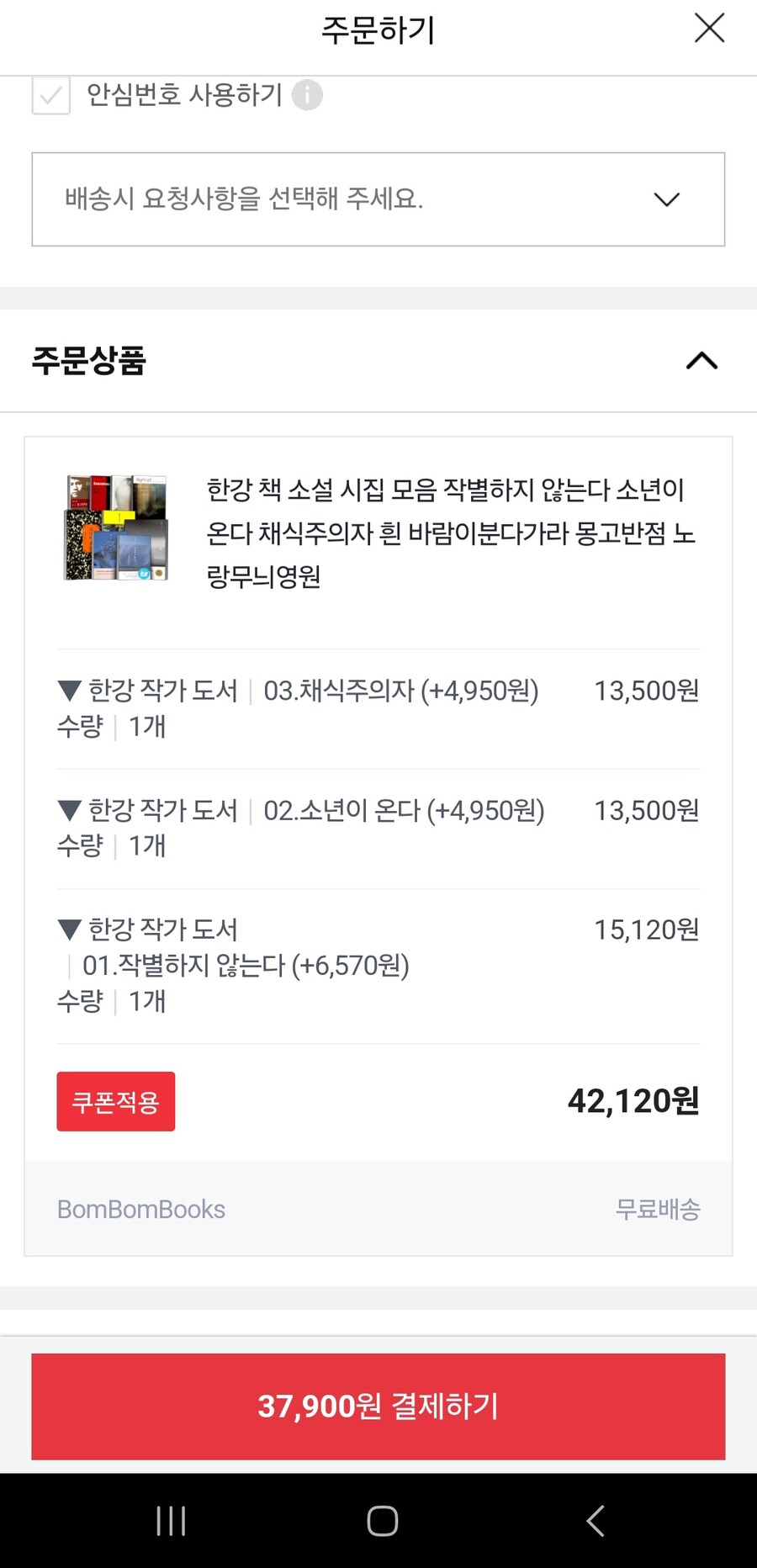Enable the 안심번호 사용하기 checkbox
The image size is (757, 1568).
tap(50, 95)
